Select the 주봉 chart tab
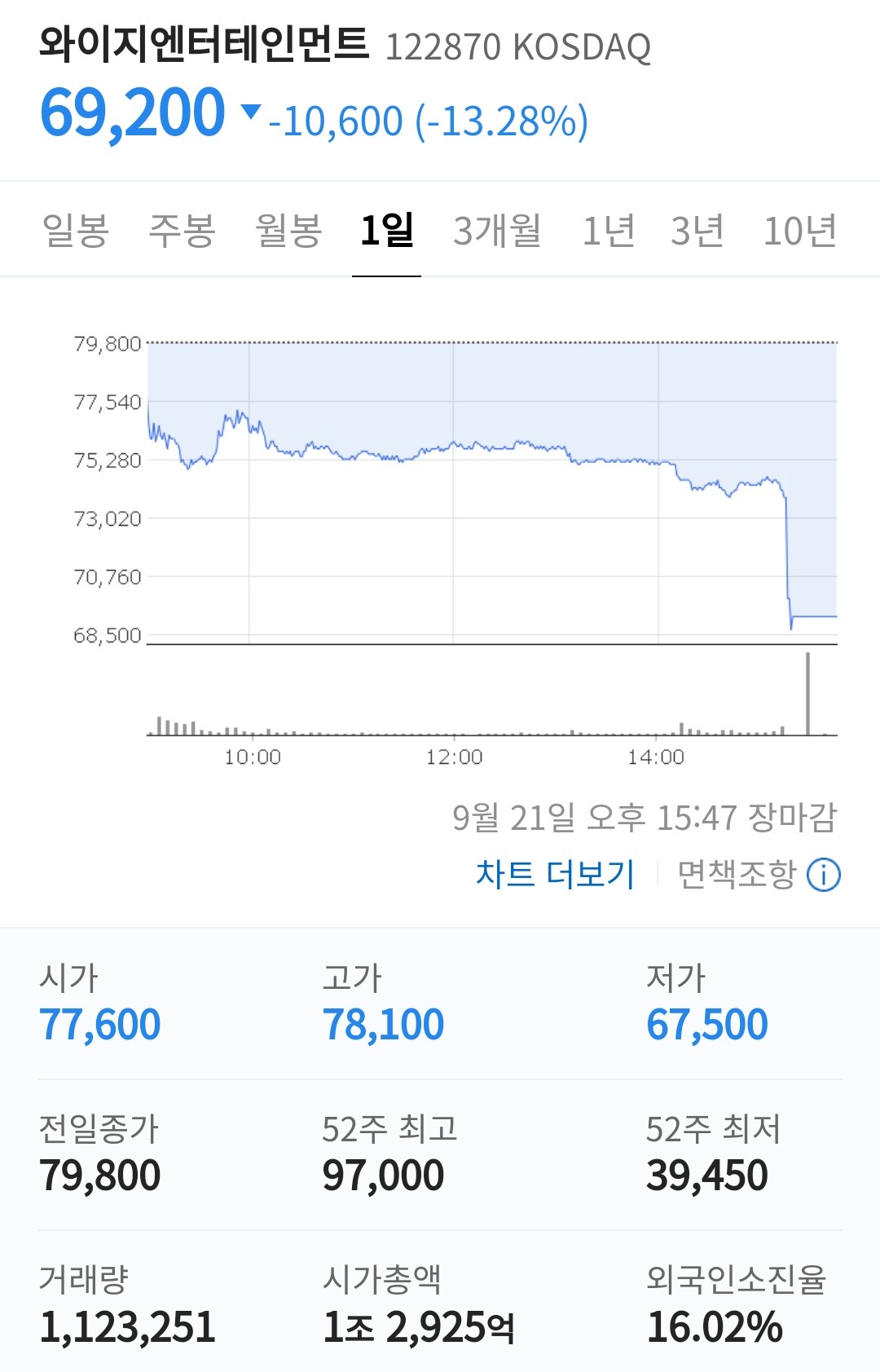Image resolution: width=880 pixels, height=1372 pixels. point(182,231)
